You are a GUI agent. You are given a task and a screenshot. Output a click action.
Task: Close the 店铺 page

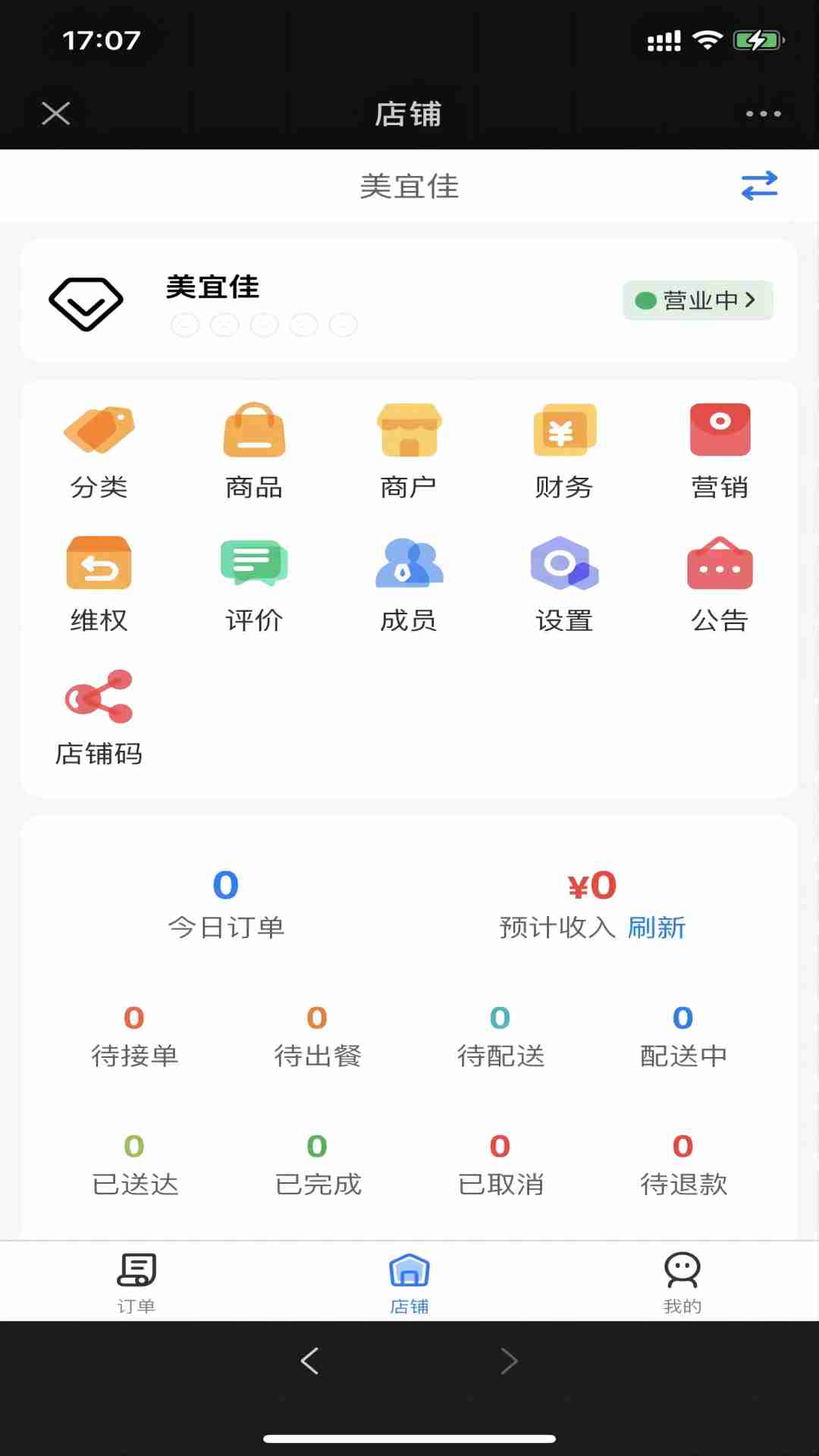(x=56, y=114)
